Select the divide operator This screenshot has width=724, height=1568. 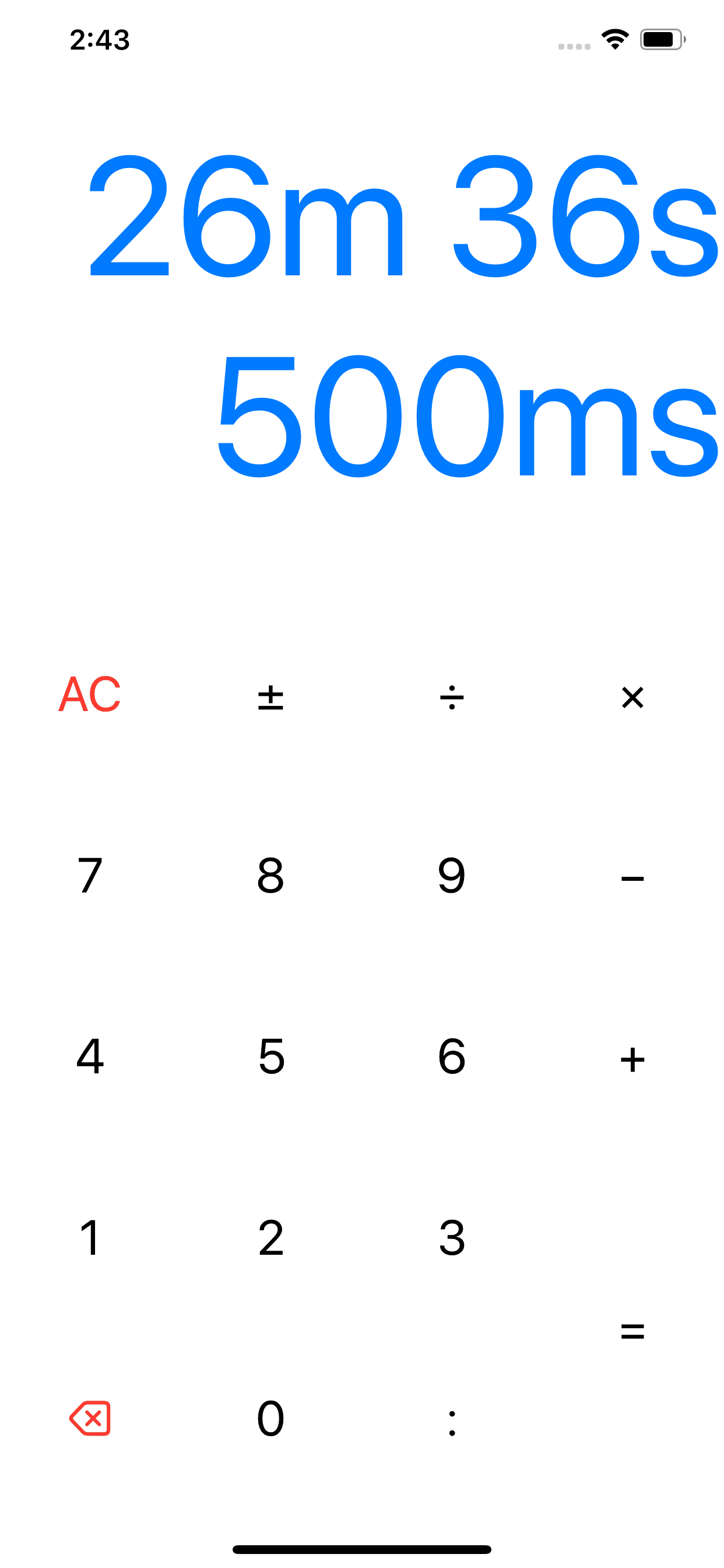point(451,696)
